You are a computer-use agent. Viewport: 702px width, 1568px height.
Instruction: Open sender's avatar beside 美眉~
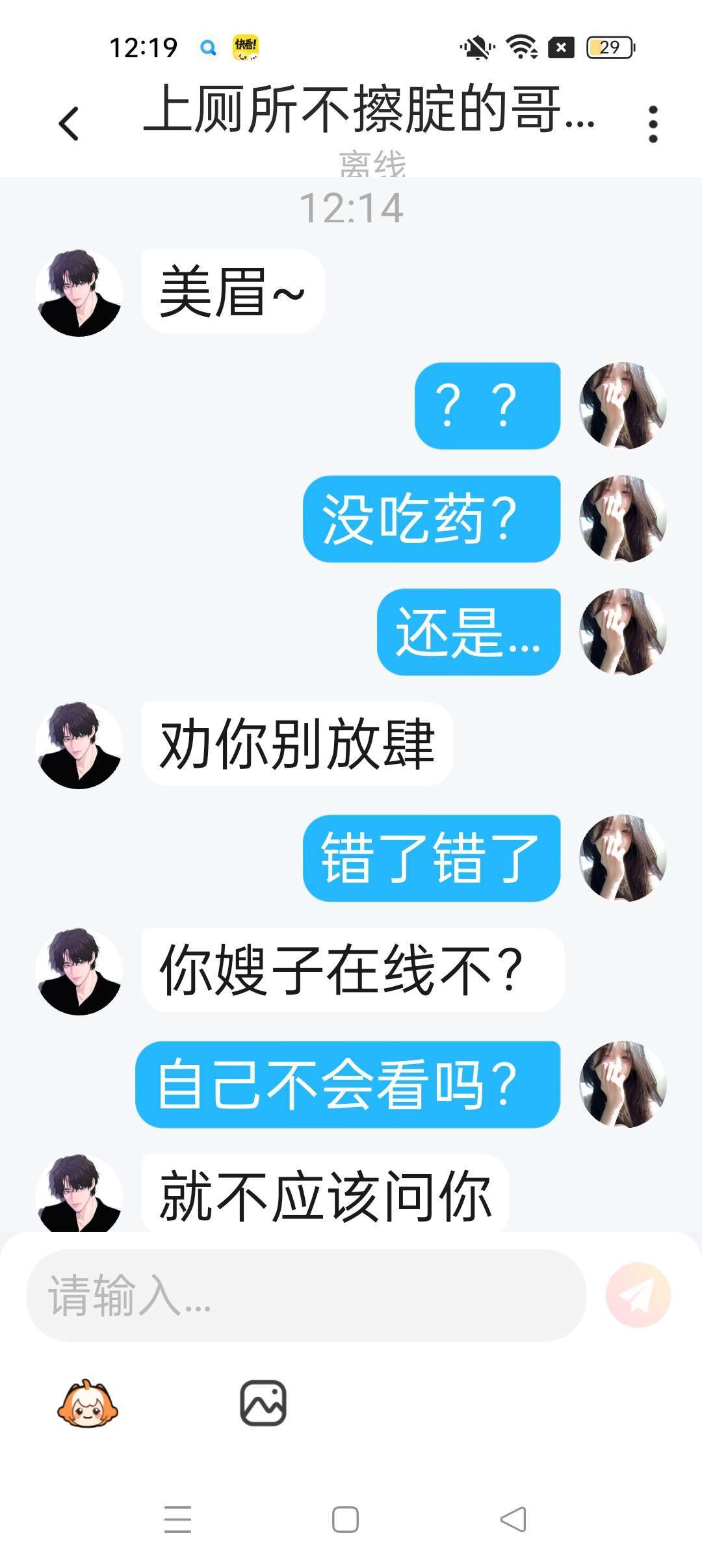point(79,293)
